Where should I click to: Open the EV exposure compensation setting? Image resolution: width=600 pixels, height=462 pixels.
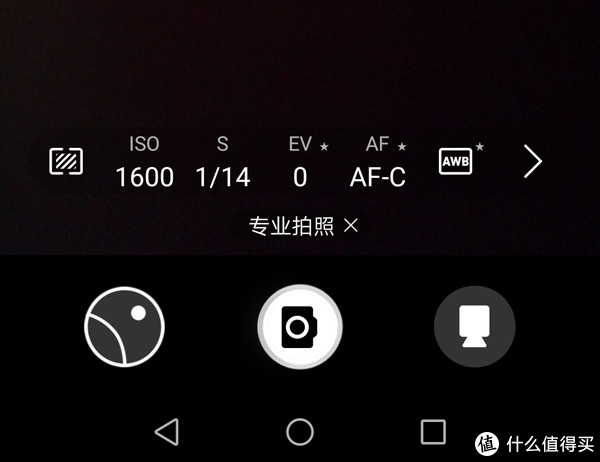tap(301, 177)
